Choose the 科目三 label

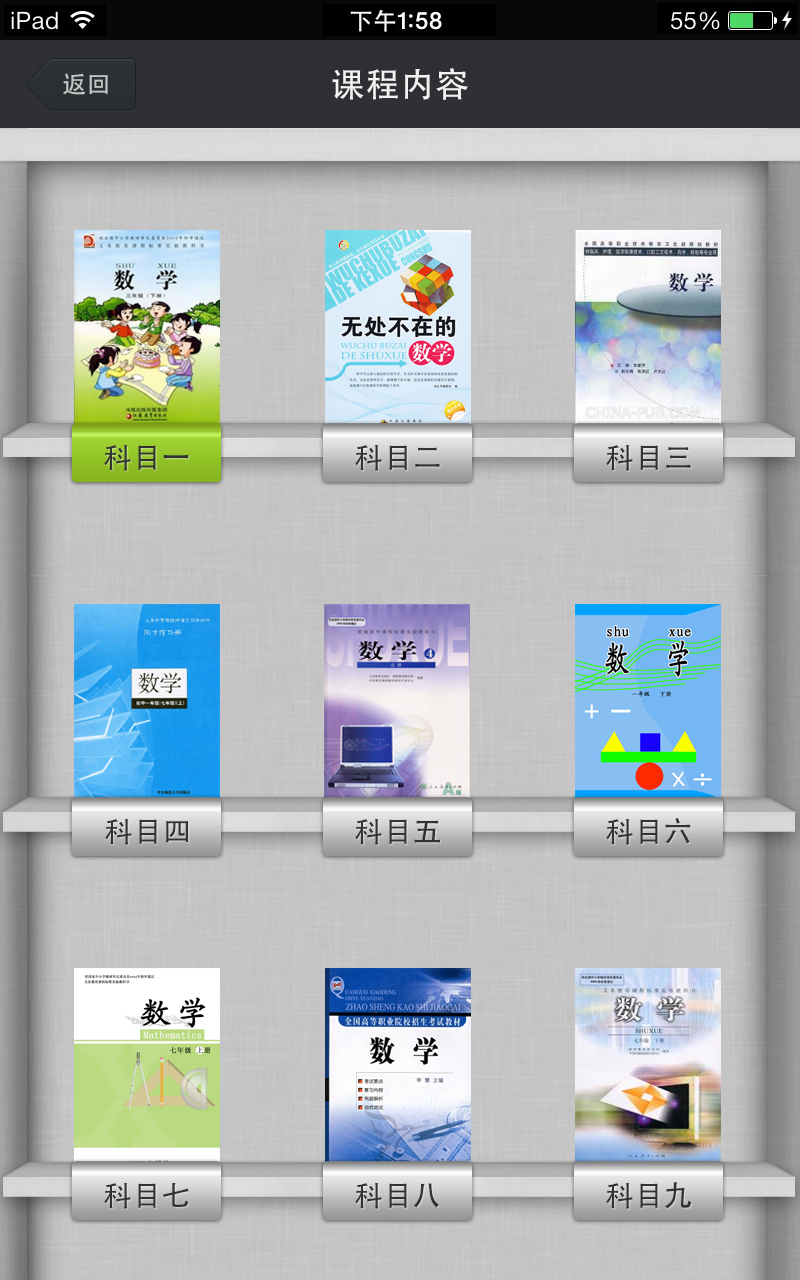(x=648, y=457)
